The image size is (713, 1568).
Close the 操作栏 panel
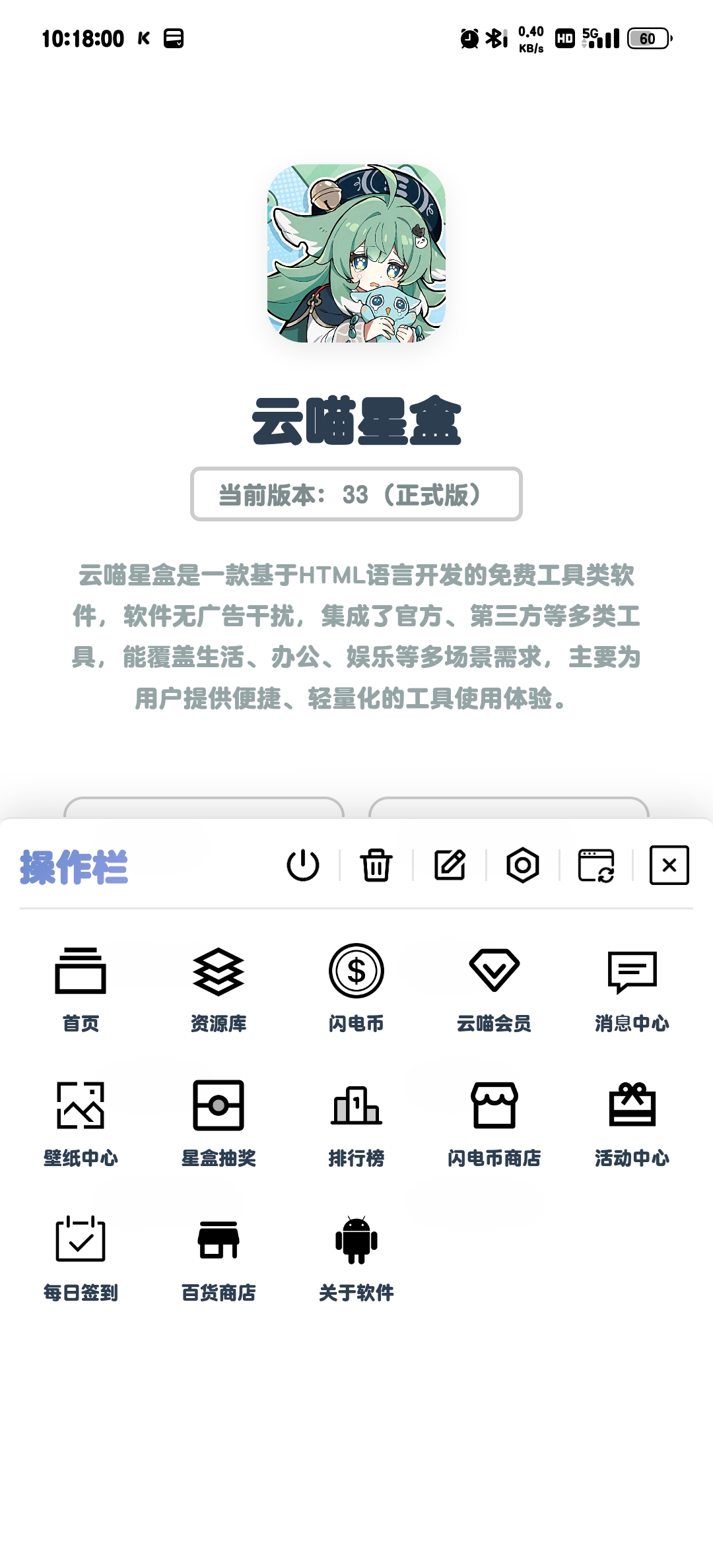coord(669,865)
